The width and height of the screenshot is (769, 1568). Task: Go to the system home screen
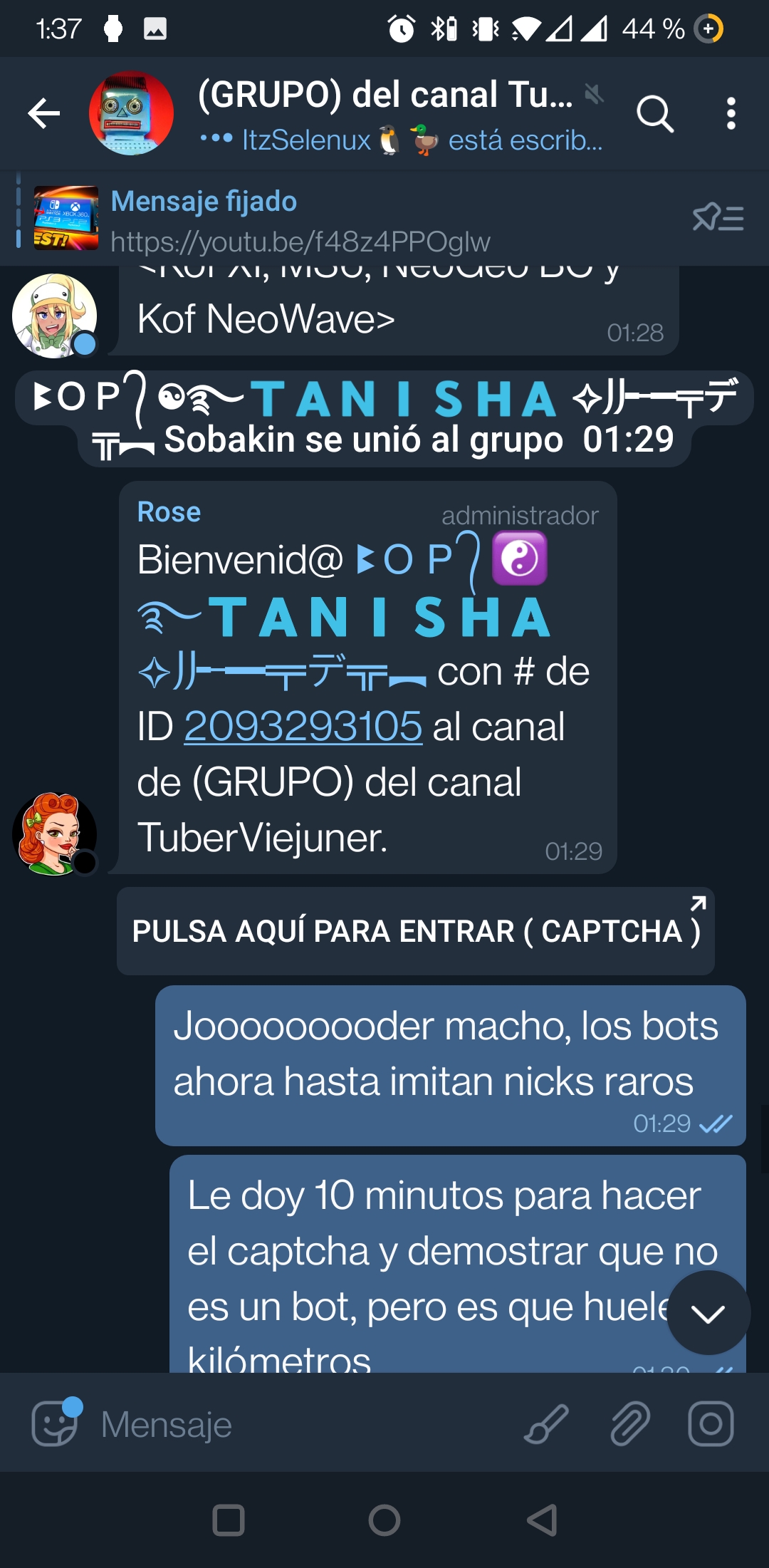point(384,1520)
